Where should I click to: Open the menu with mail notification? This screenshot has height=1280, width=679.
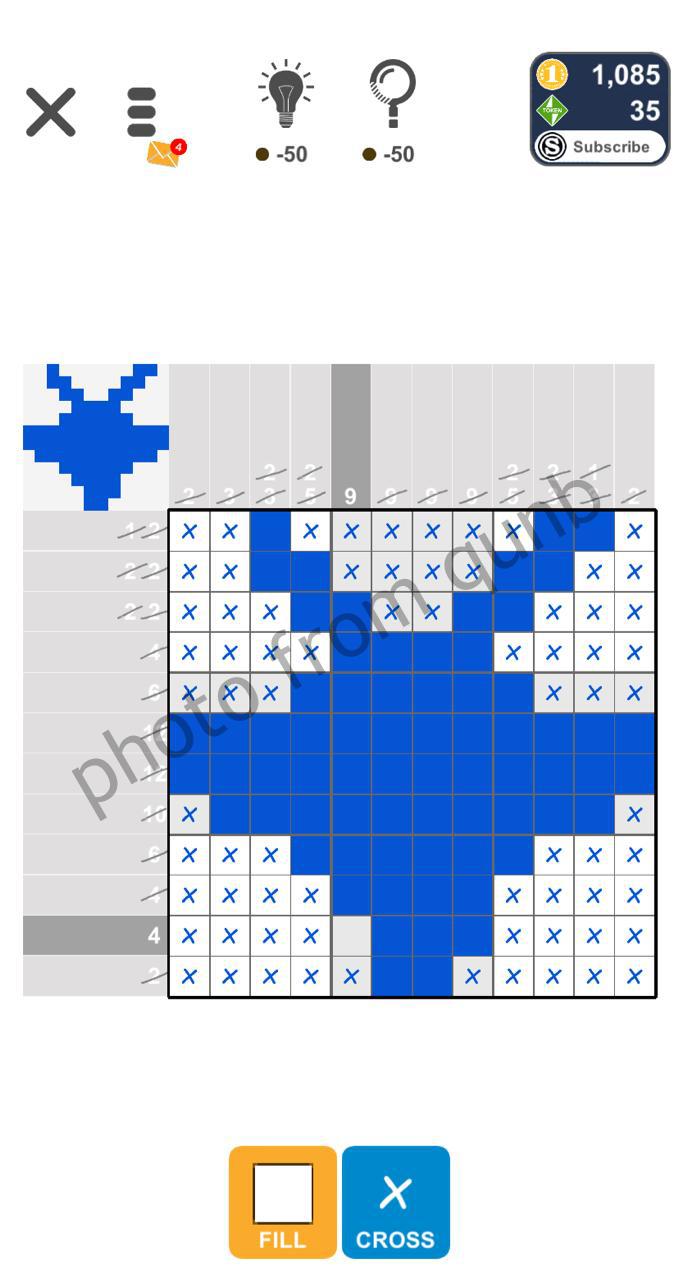[x=143, y=113]
